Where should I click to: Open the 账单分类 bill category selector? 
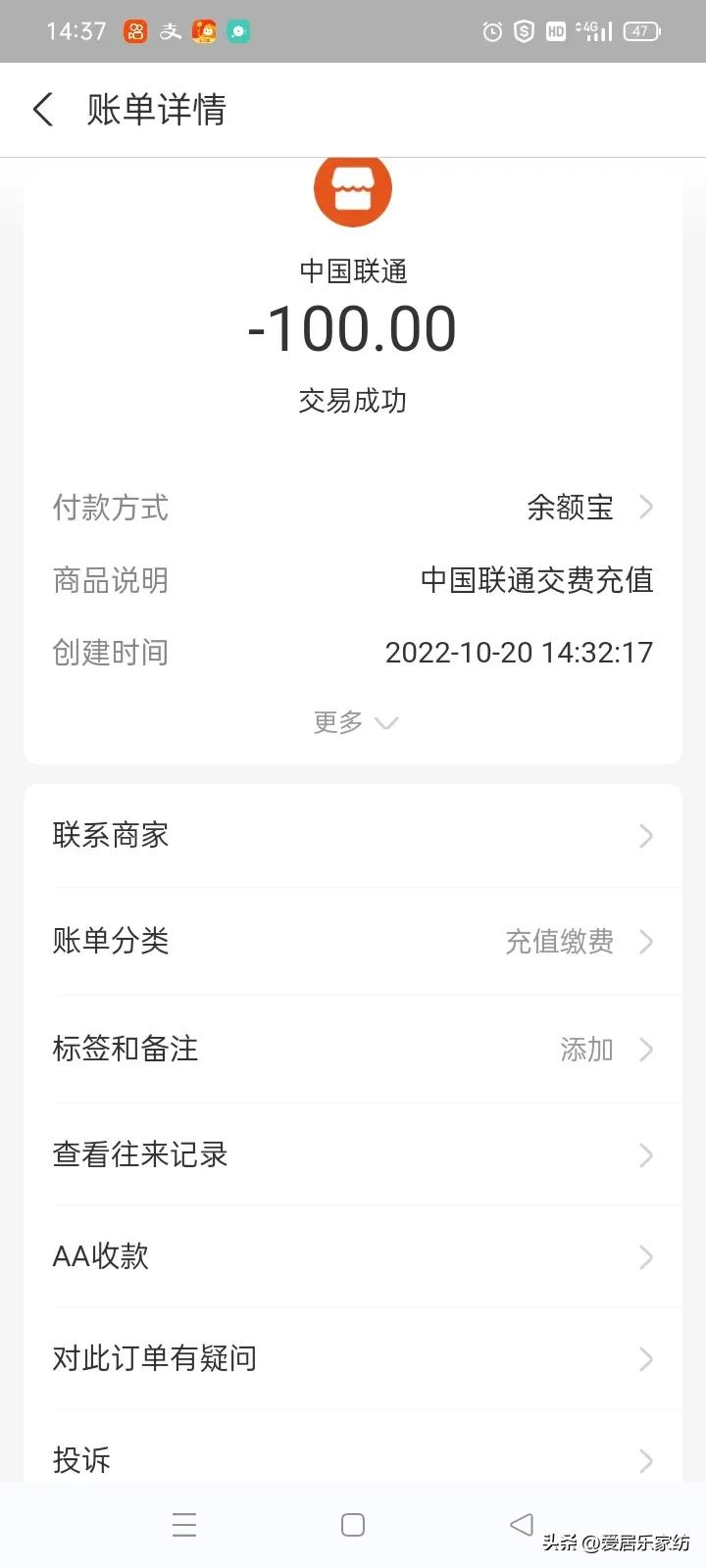[x=353, y=942]
